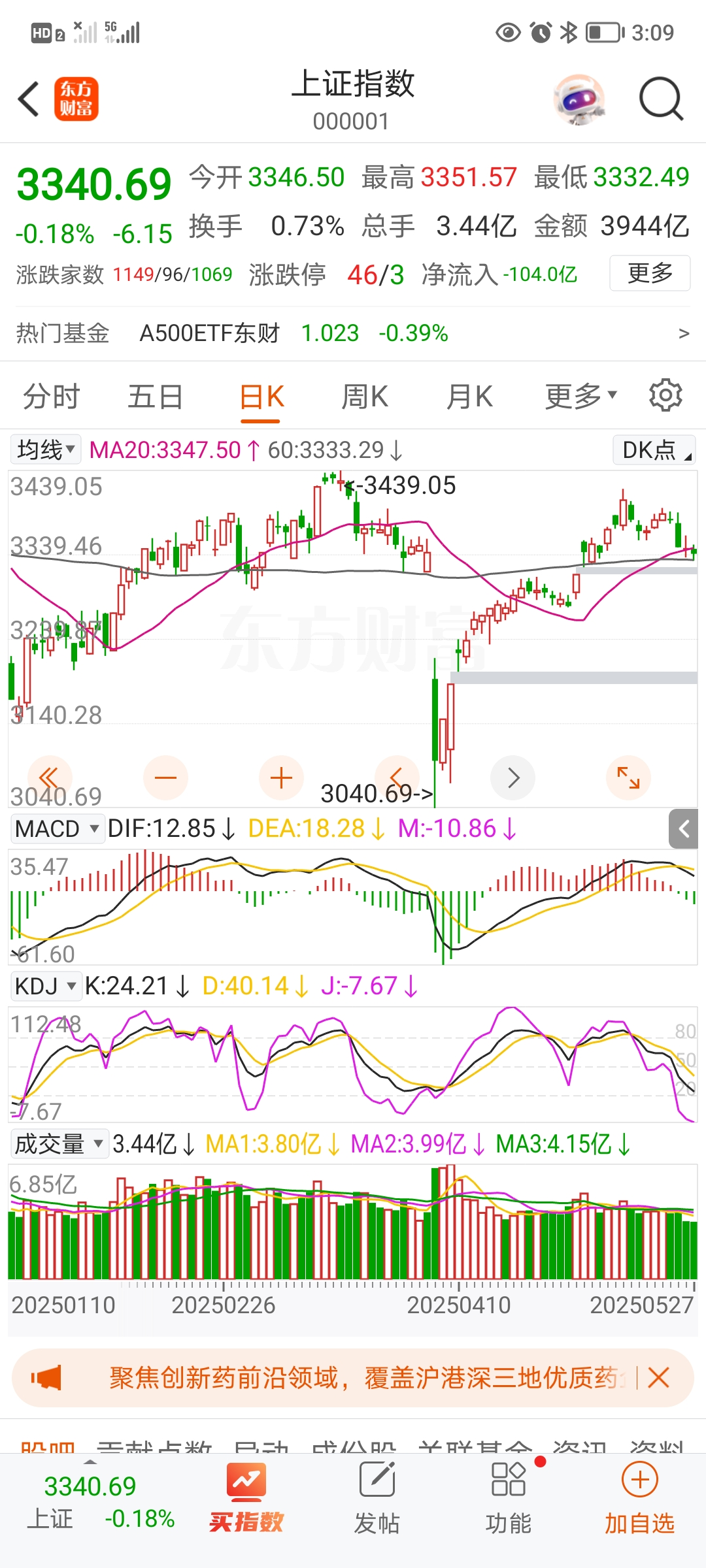Screen dimensions: 706x1568
Task: Select the 月K chart tab
Action: coord(469,397)
